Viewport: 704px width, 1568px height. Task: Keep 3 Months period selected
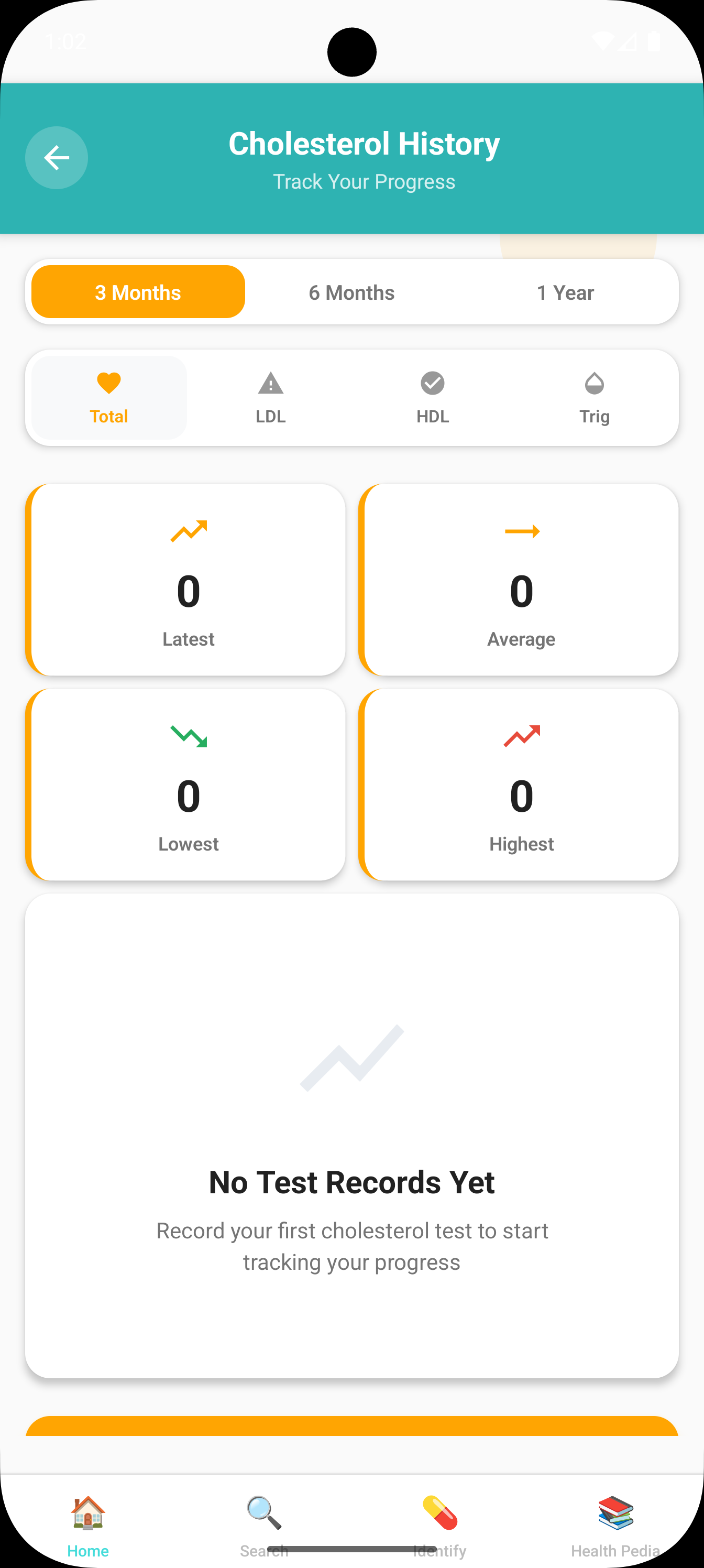tap(138, 292)
